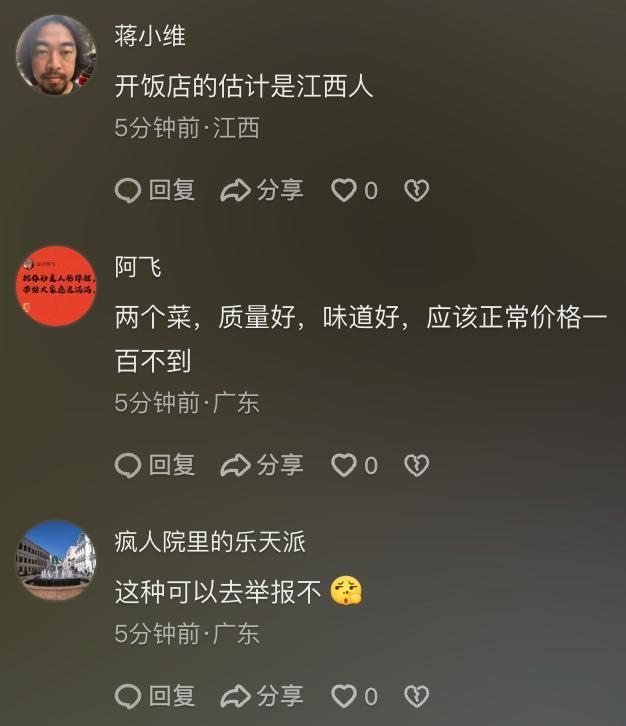Tap the username 阿飞

tap(138, 267)
